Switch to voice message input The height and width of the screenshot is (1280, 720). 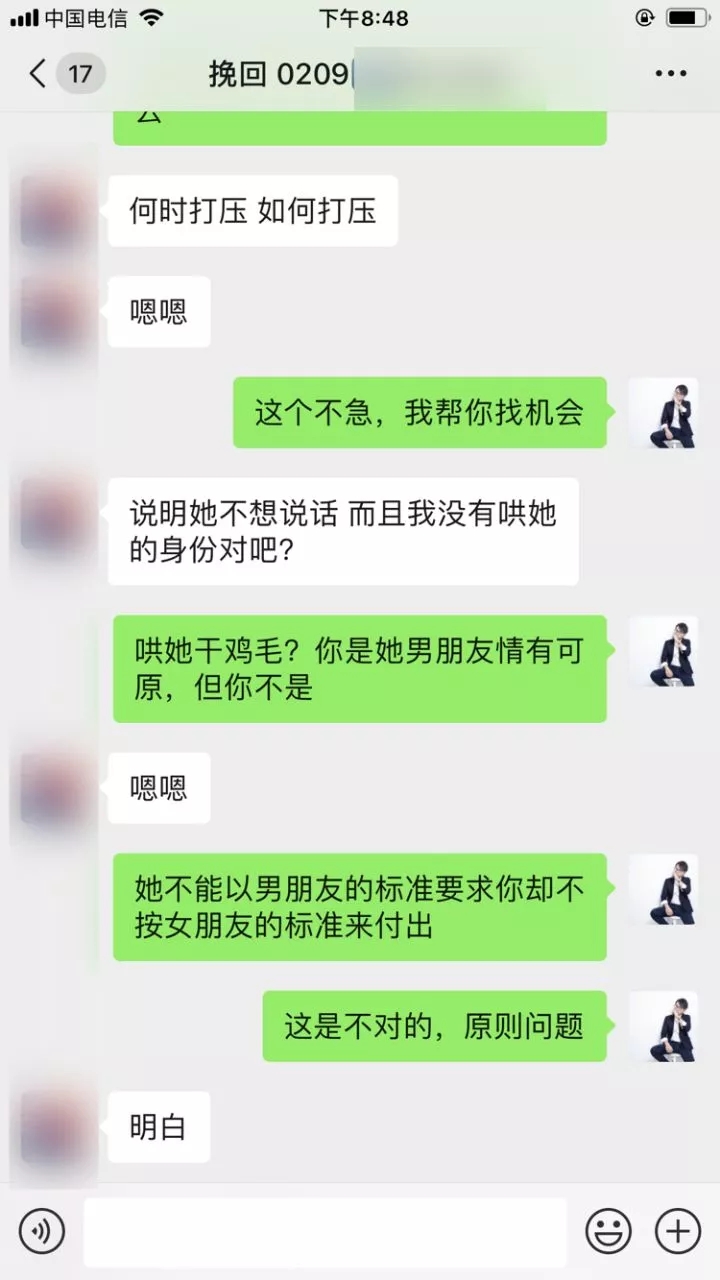[41, 1231]
